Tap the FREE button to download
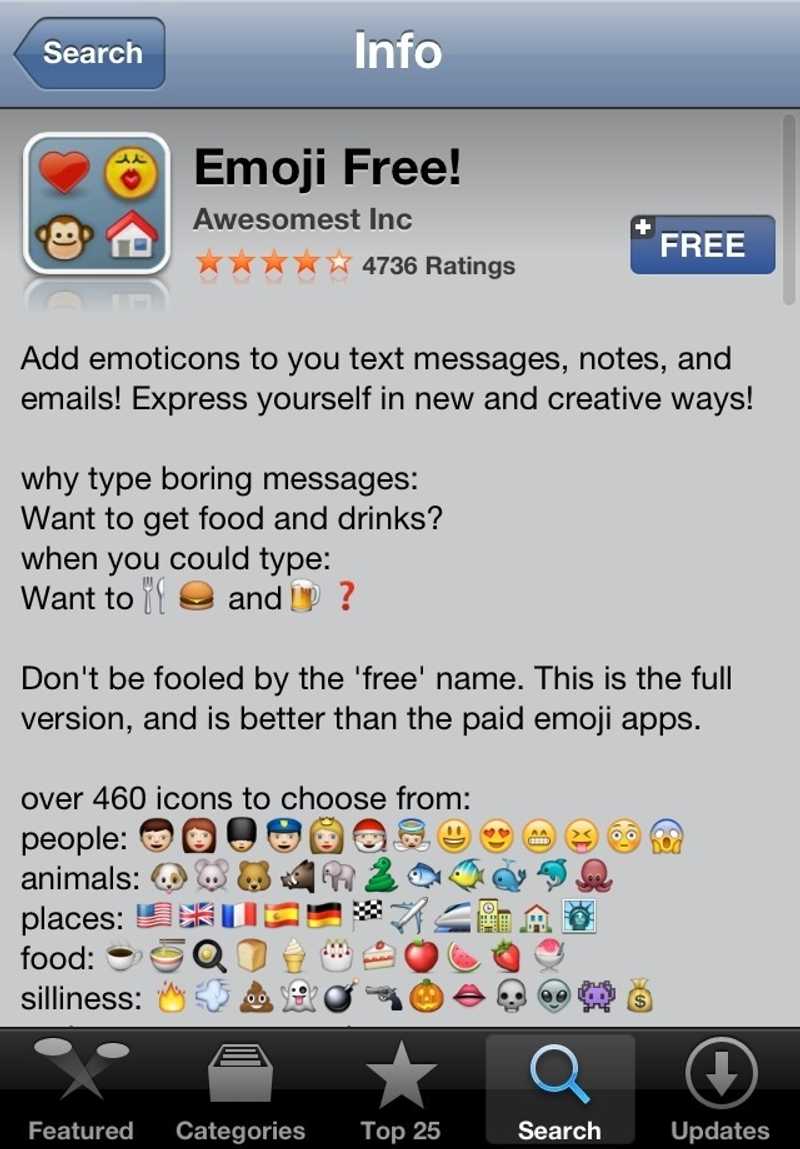This screenshot has width=800, height=1149. (702, 245)
